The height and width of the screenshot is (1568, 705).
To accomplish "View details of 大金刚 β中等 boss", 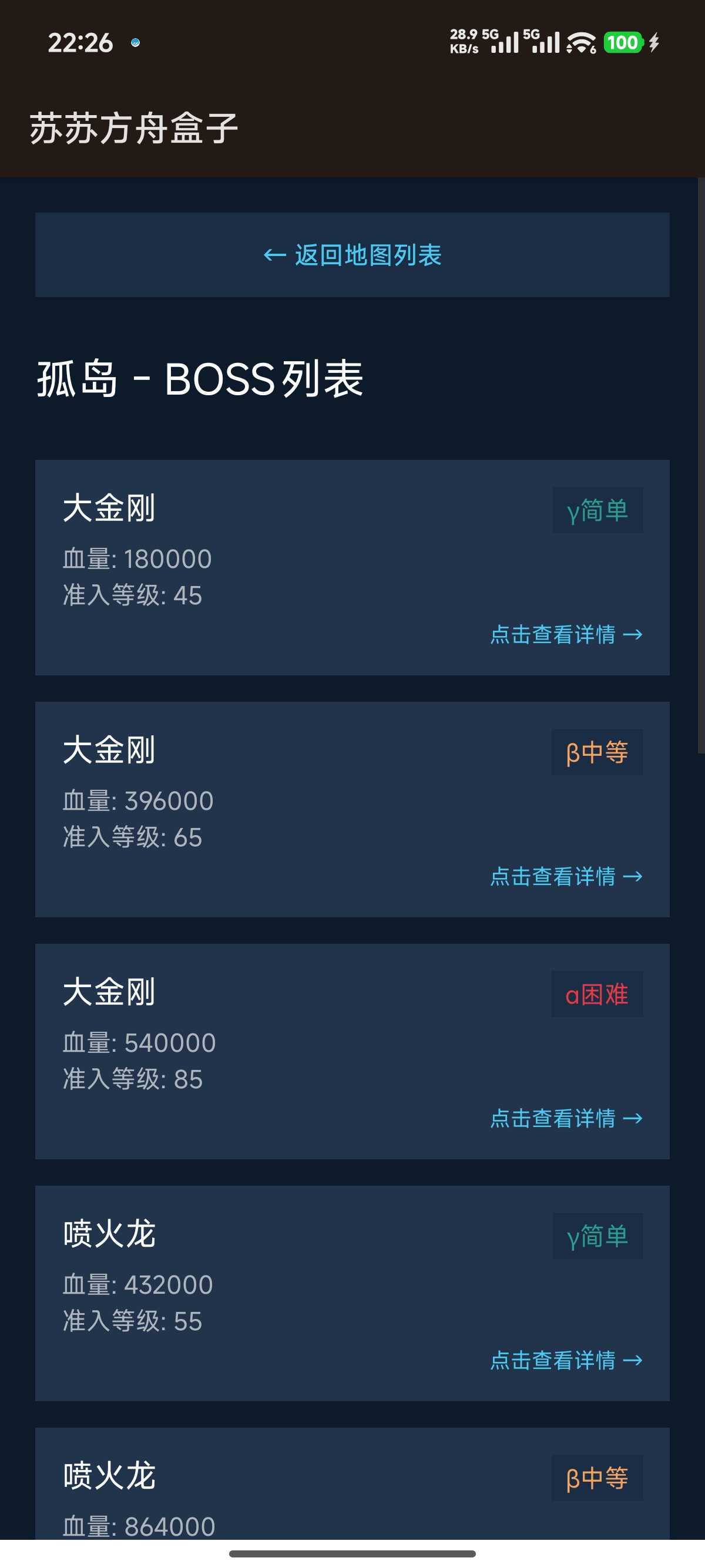I will [566, 876].
